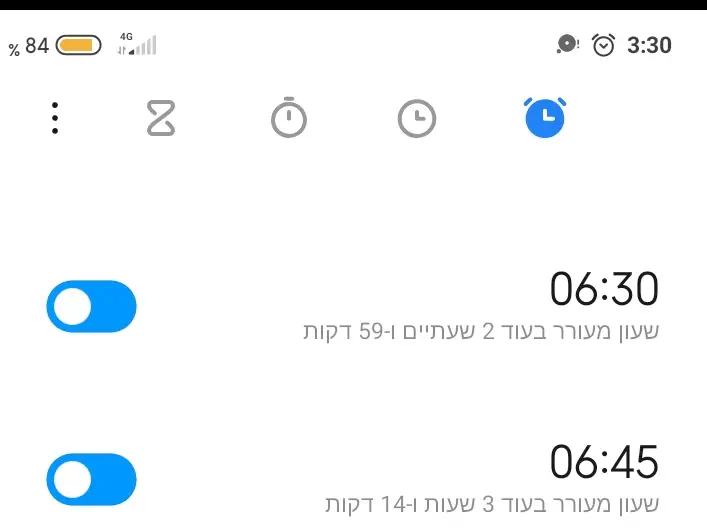Toggle the 06:30 alarm switch

tap(91, 306)
